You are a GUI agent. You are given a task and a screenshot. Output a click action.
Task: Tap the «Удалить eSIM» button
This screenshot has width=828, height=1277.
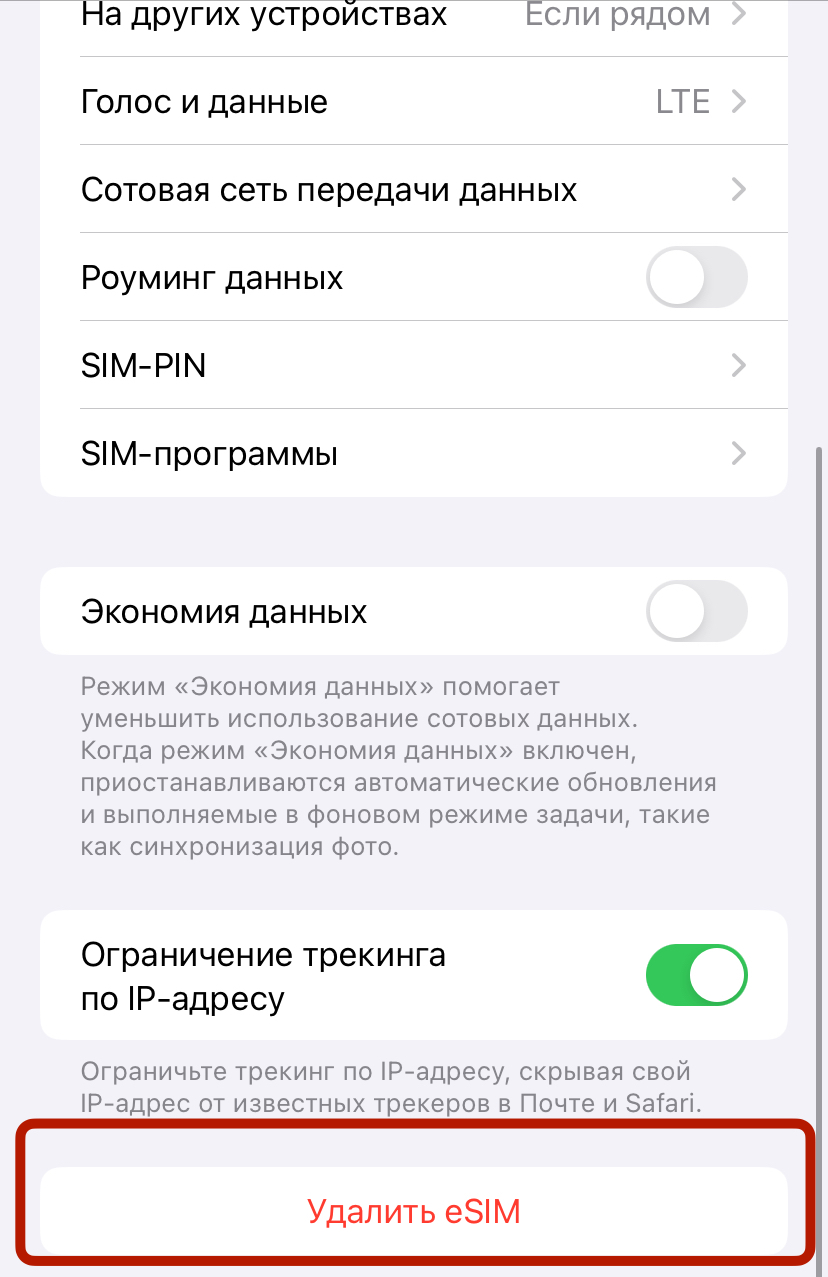click(x=413, y=1212)
